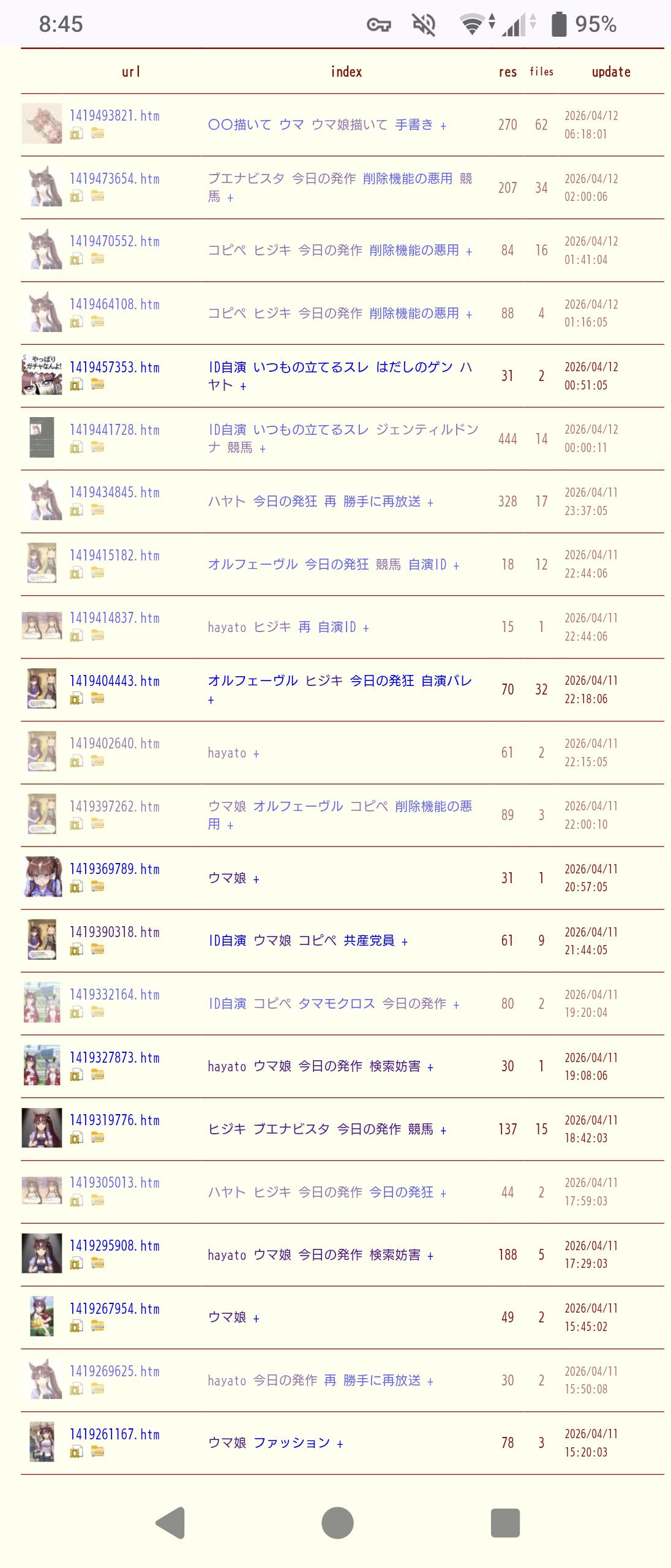Open thread link 1419369789.htm
The width and height of the screenshot is (671, 1568).
[114, 869]
